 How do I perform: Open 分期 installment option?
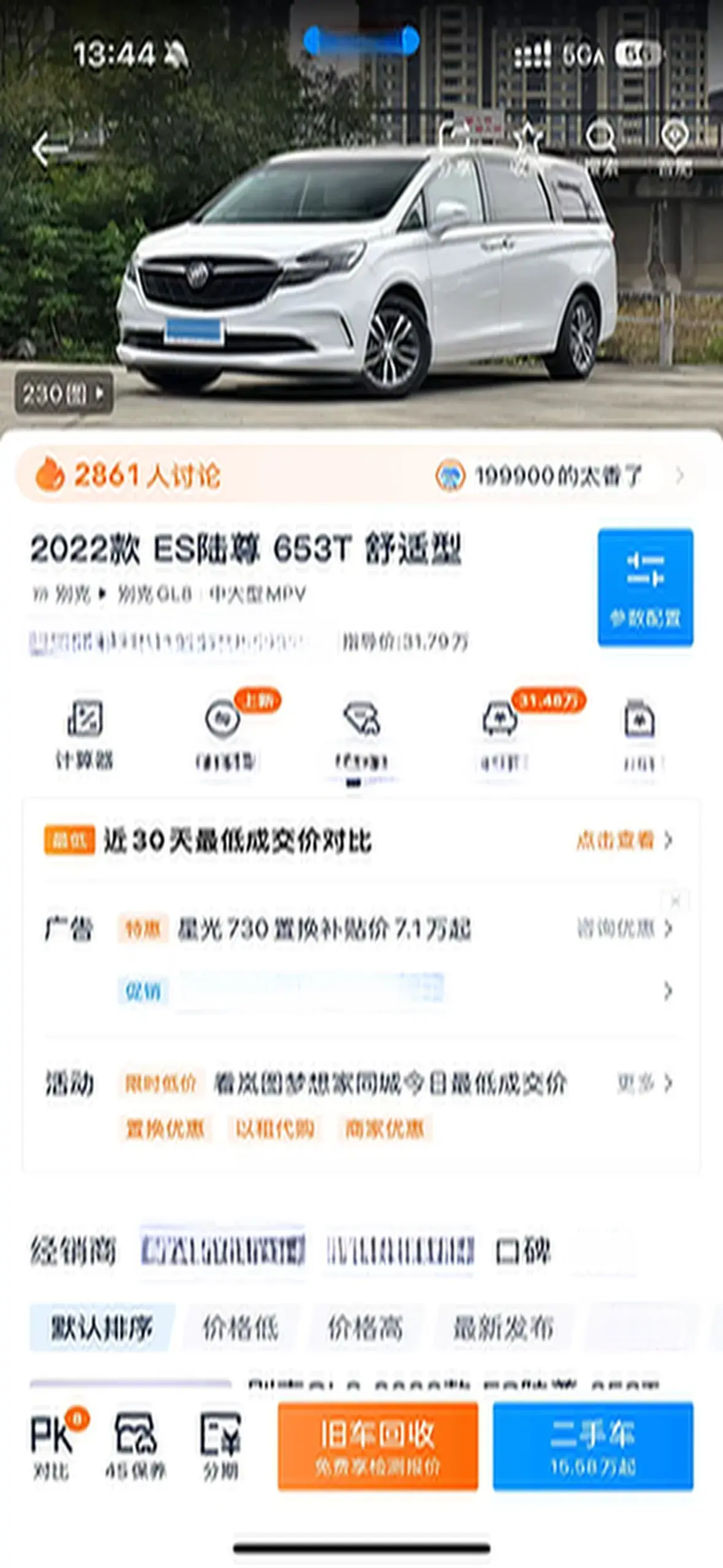[220, 1445]
